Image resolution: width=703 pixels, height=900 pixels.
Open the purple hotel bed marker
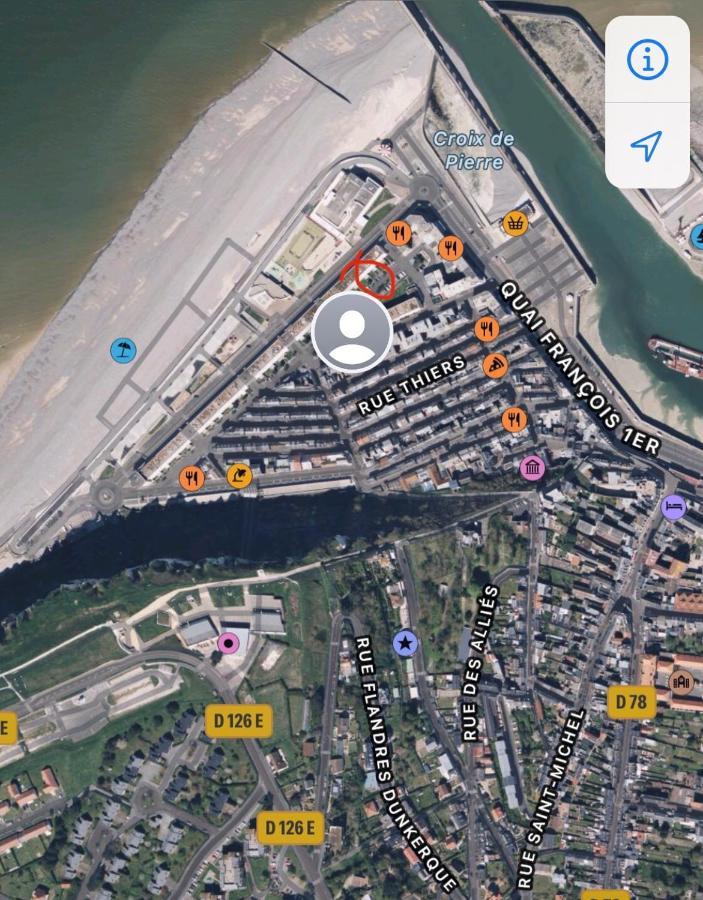tap(674, 507)
